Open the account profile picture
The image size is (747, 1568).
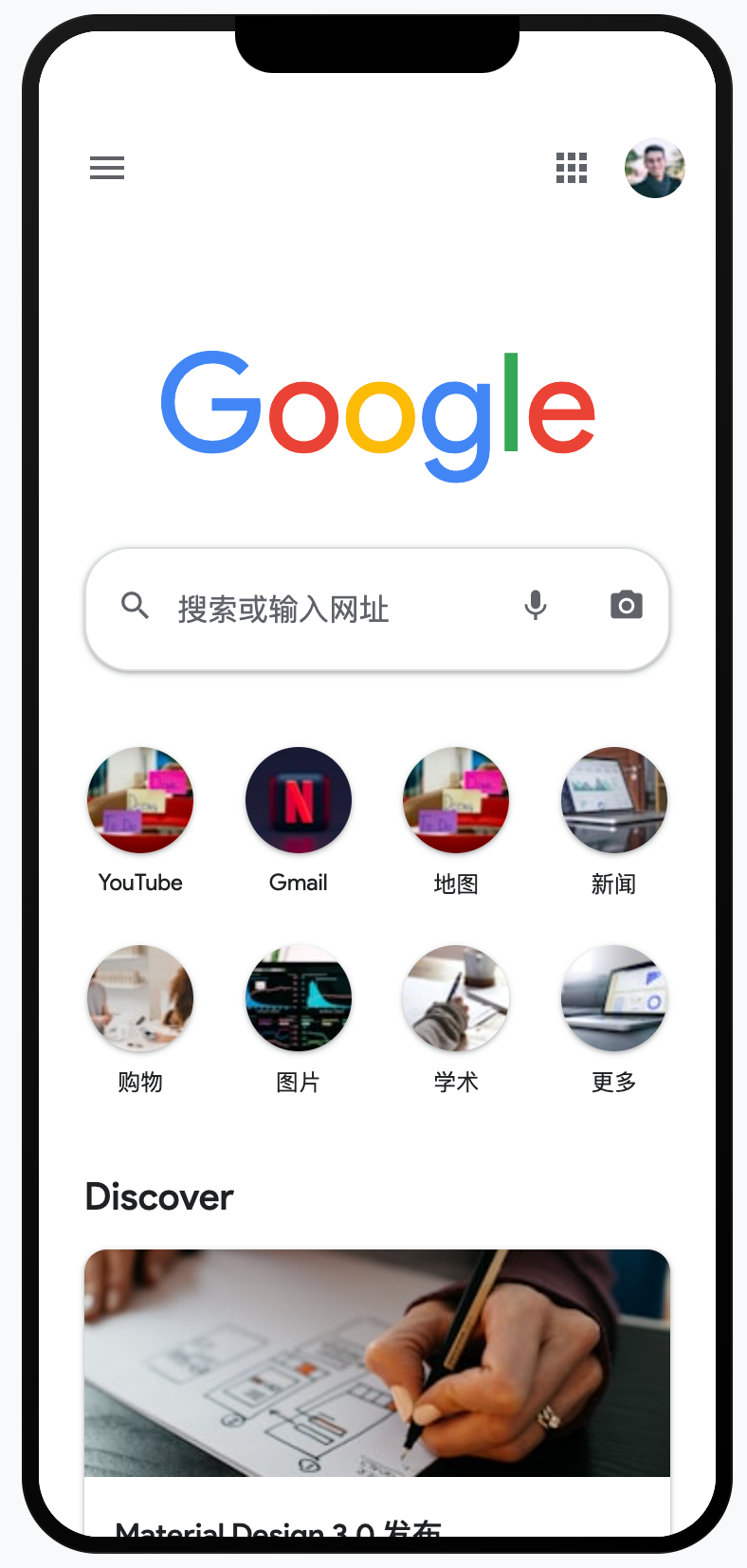[x=654, y=168]
